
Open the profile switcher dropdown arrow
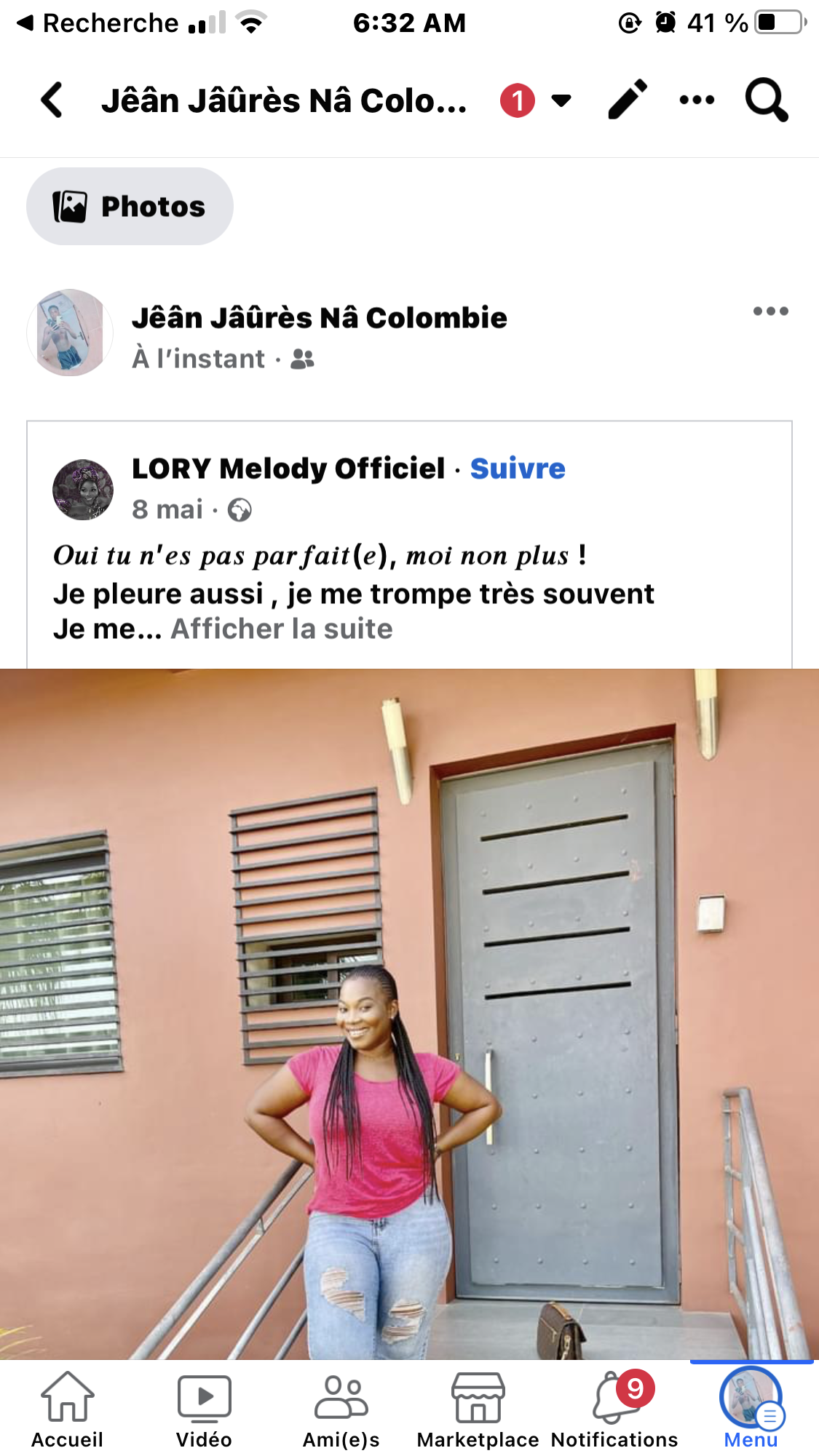point(561,100)
